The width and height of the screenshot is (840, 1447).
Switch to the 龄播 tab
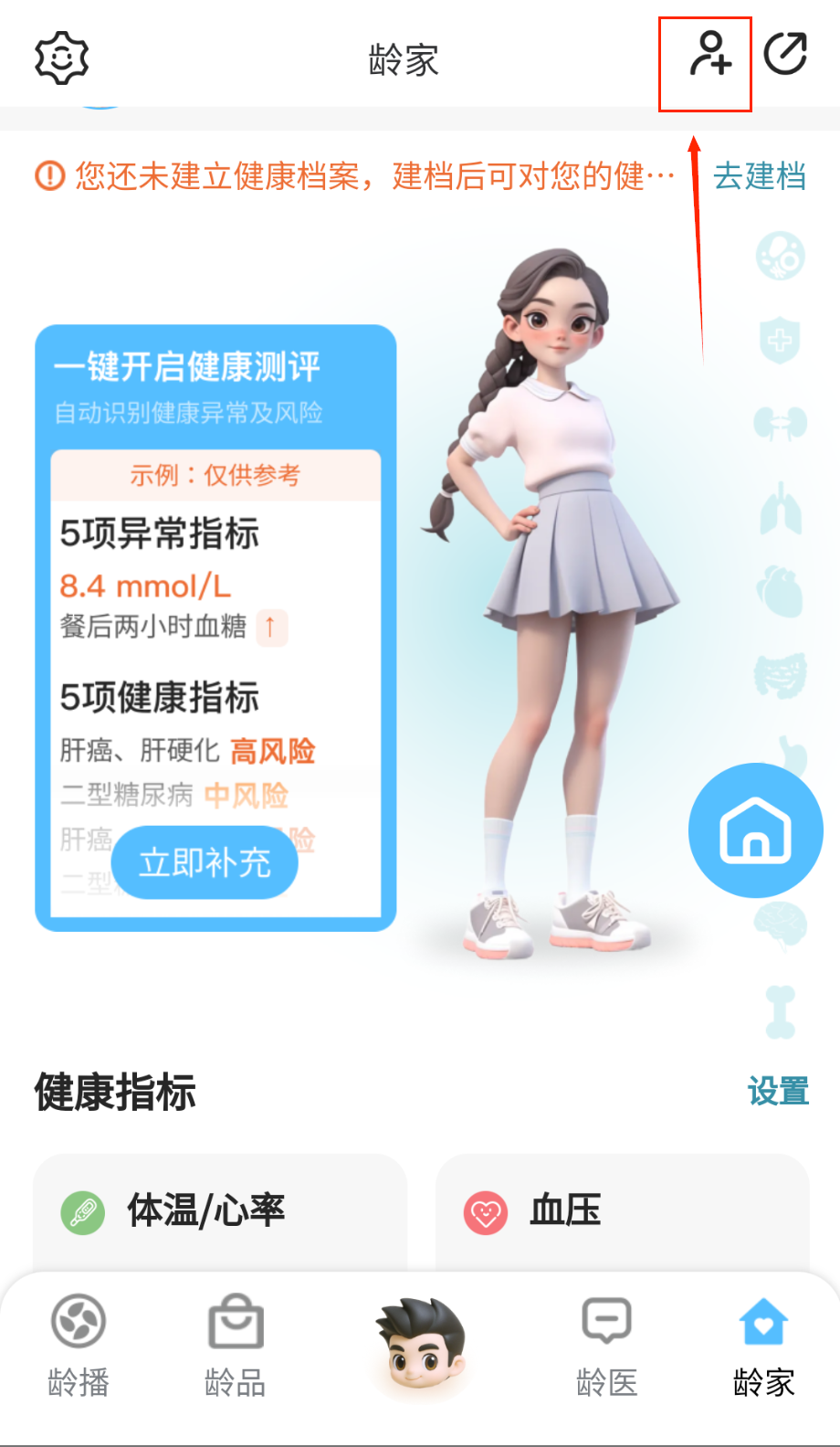pyautogui.click(x=79, y=1345)
